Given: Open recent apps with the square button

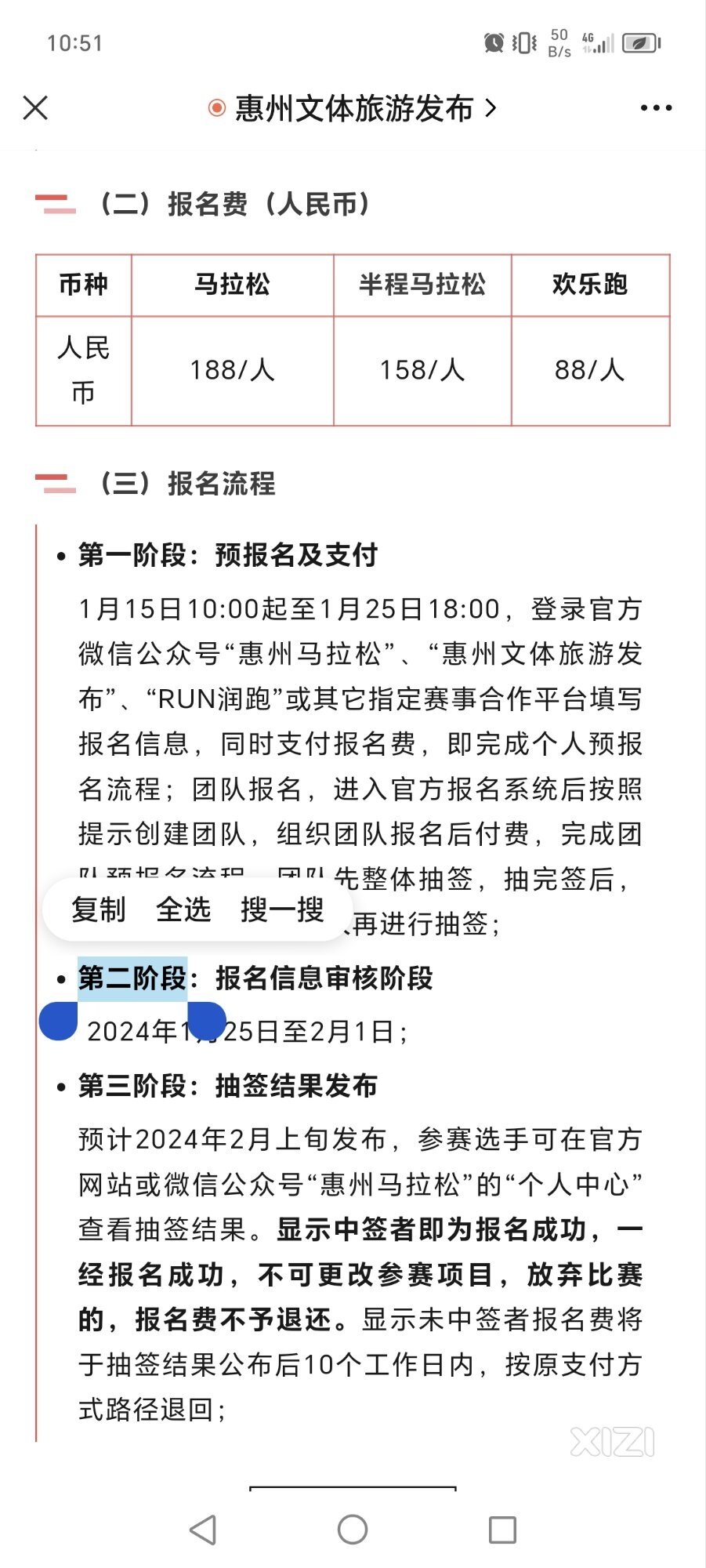Looking at the screenshot, I should tap(502, 1530).
